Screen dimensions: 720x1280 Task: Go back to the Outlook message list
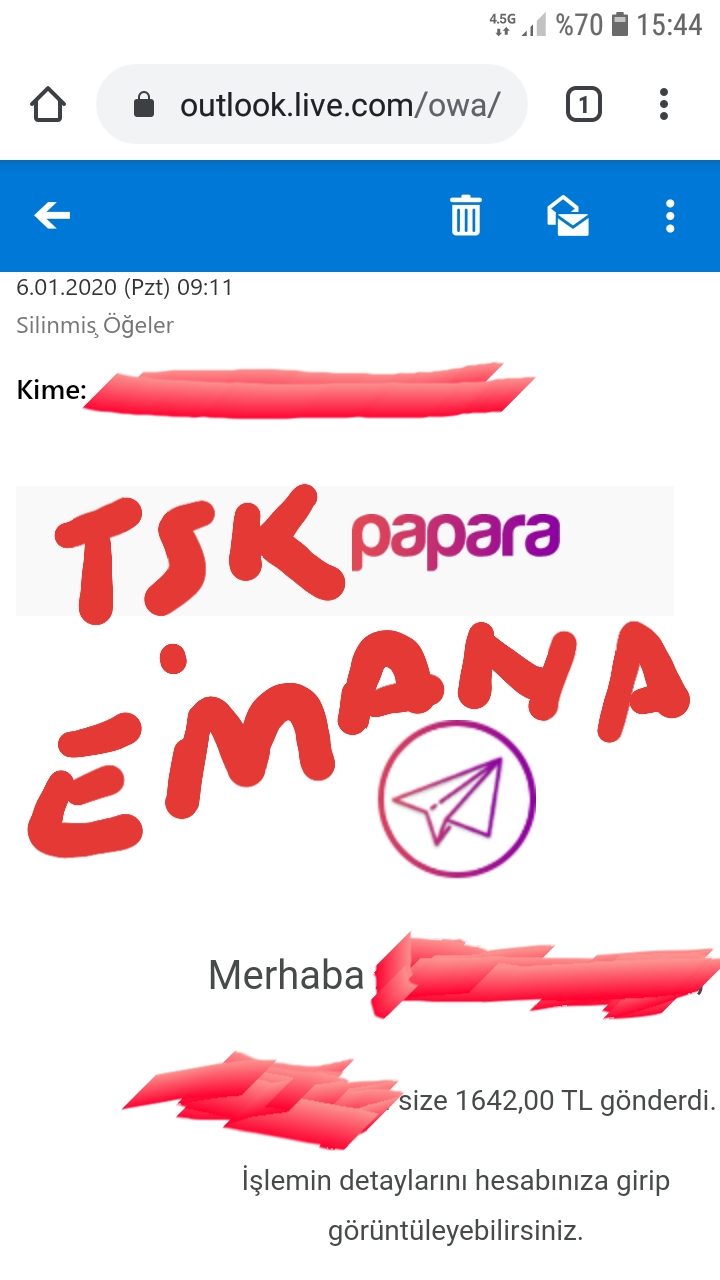(52, 215)
